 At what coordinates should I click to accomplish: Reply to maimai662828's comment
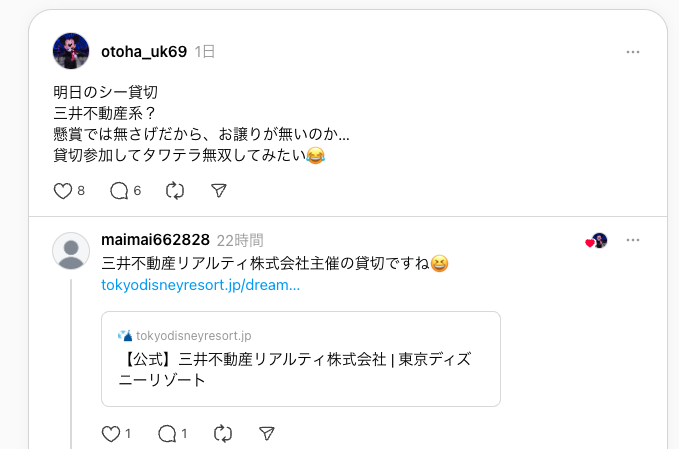(167, 433)
